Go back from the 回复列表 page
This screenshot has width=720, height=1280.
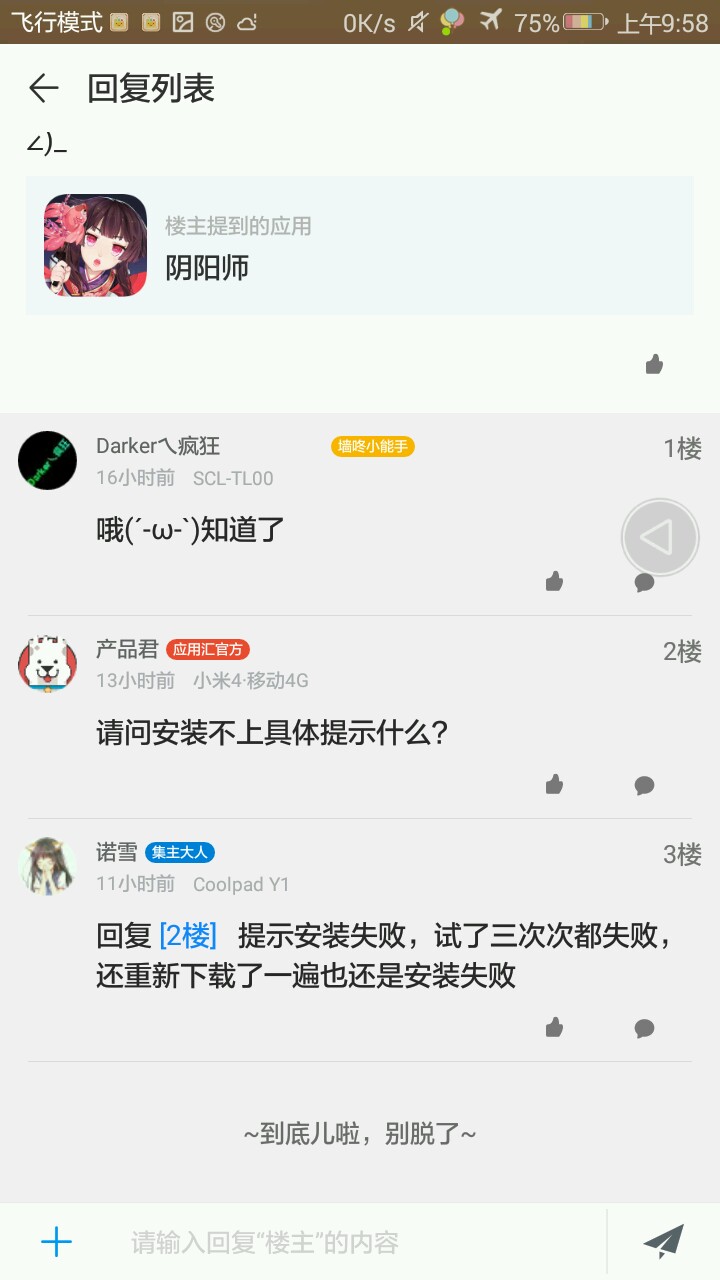(x=44, y=88)
